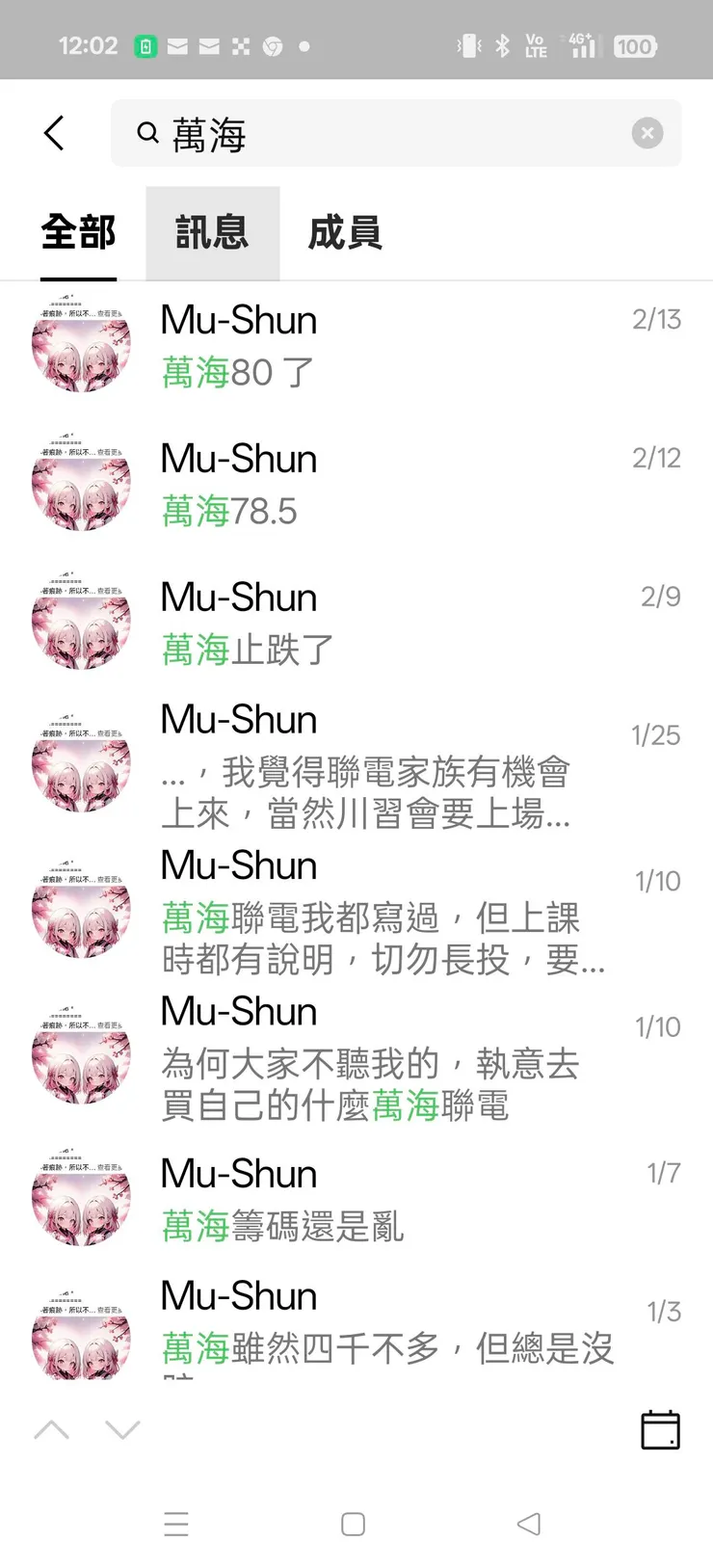Open the system recent apps menu

coord(176,1524)
